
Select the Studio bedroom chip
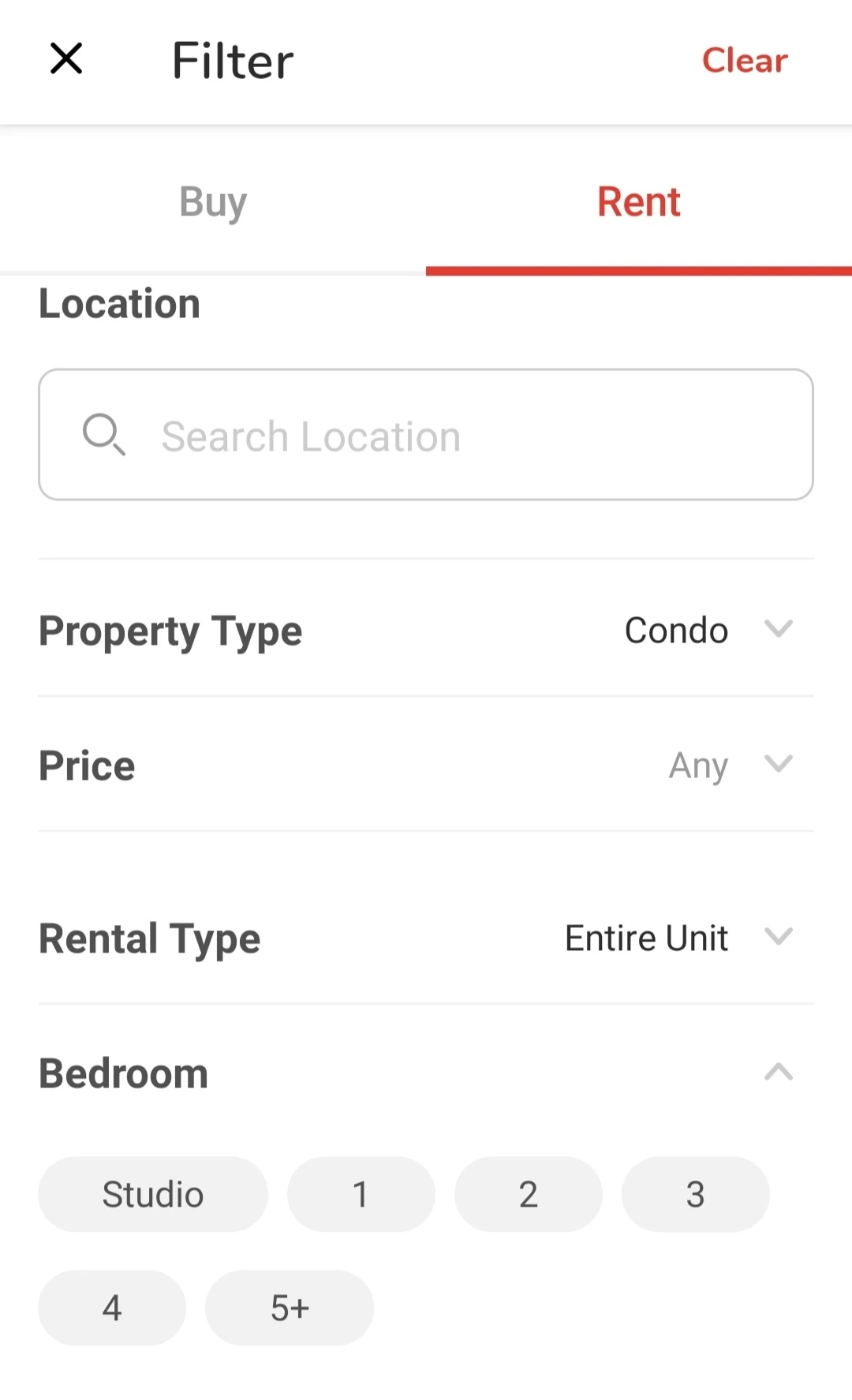coord(153,1194)
